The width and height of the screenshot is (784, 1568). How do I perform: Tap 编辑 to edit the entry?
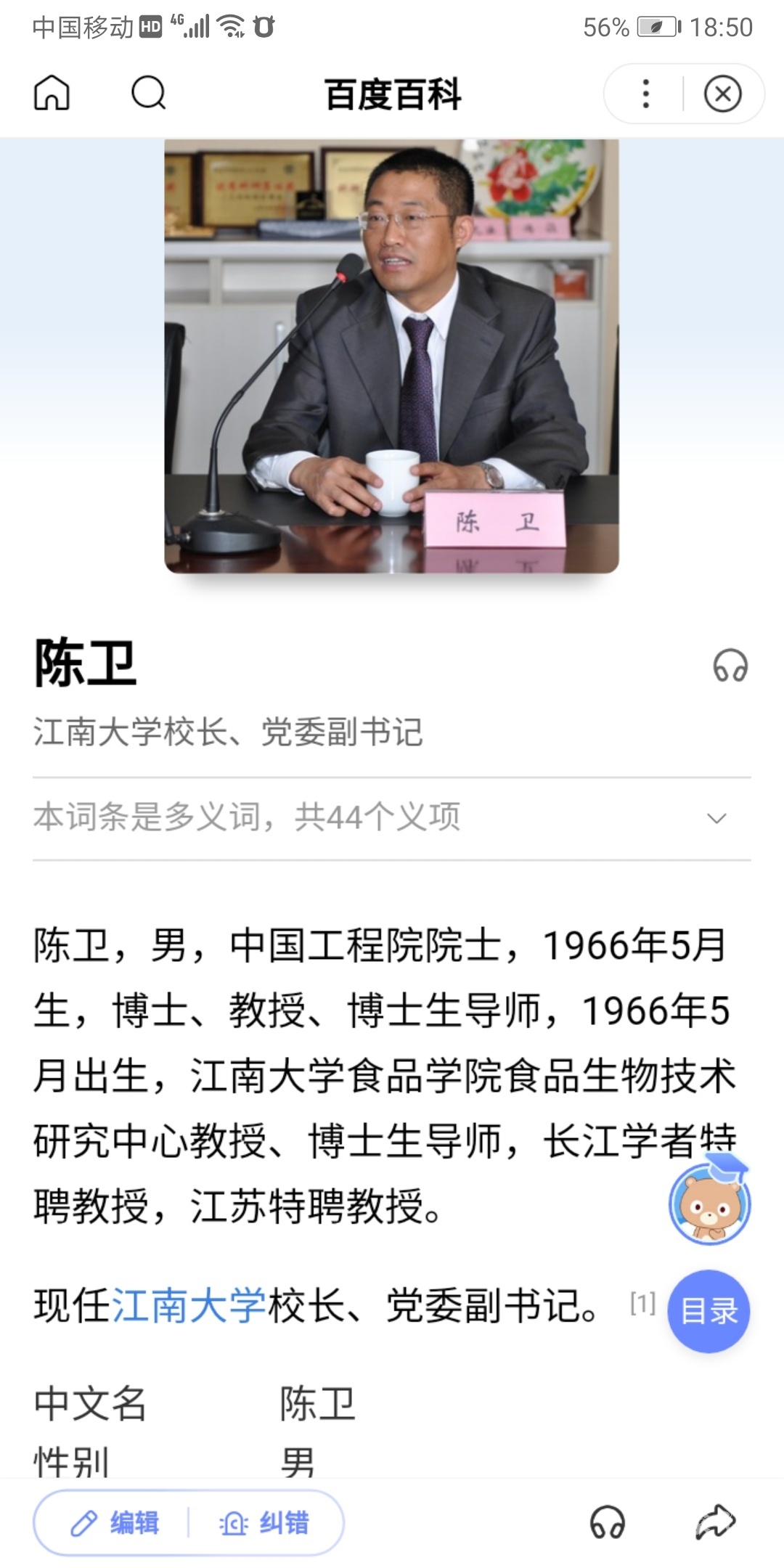click(x=116, y=1522)
